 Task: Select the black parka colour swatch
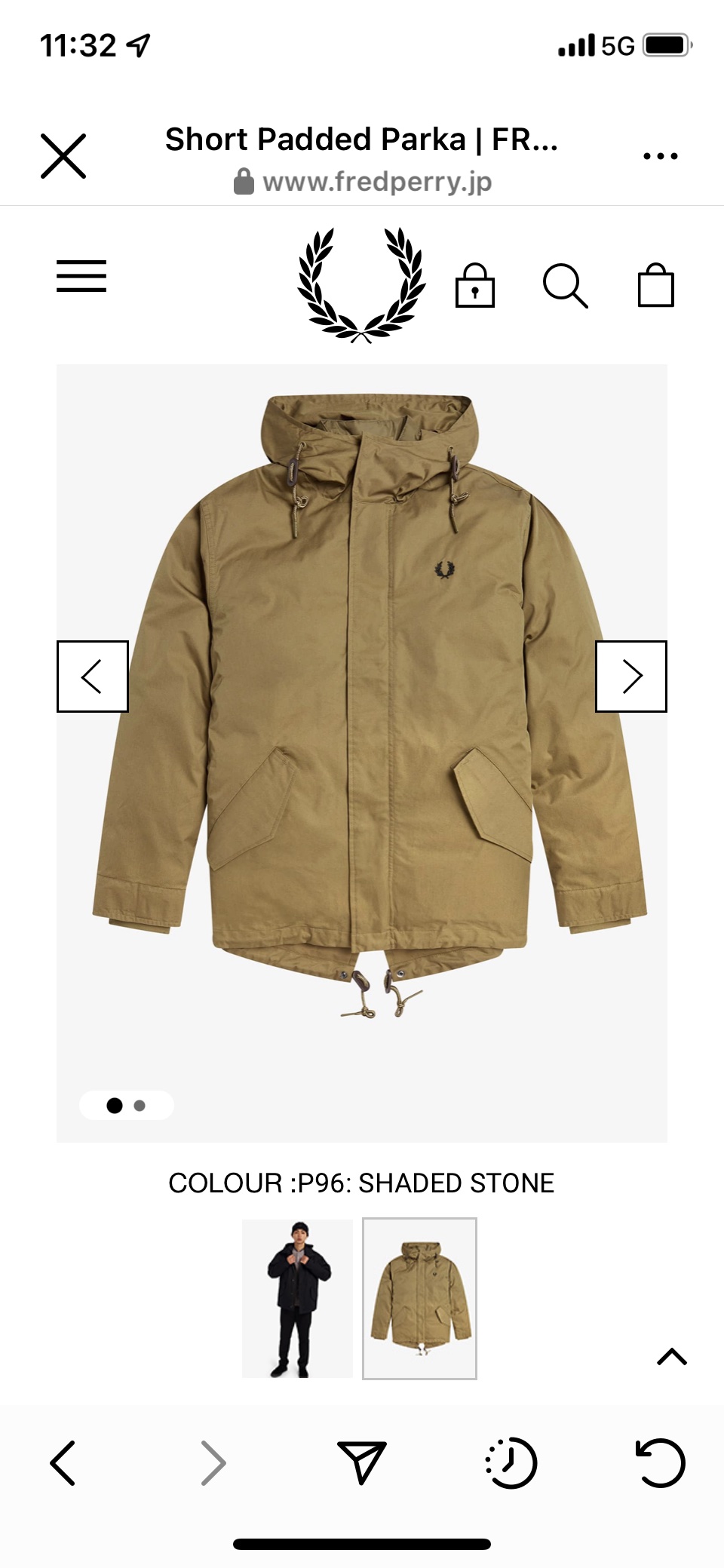297,1298
